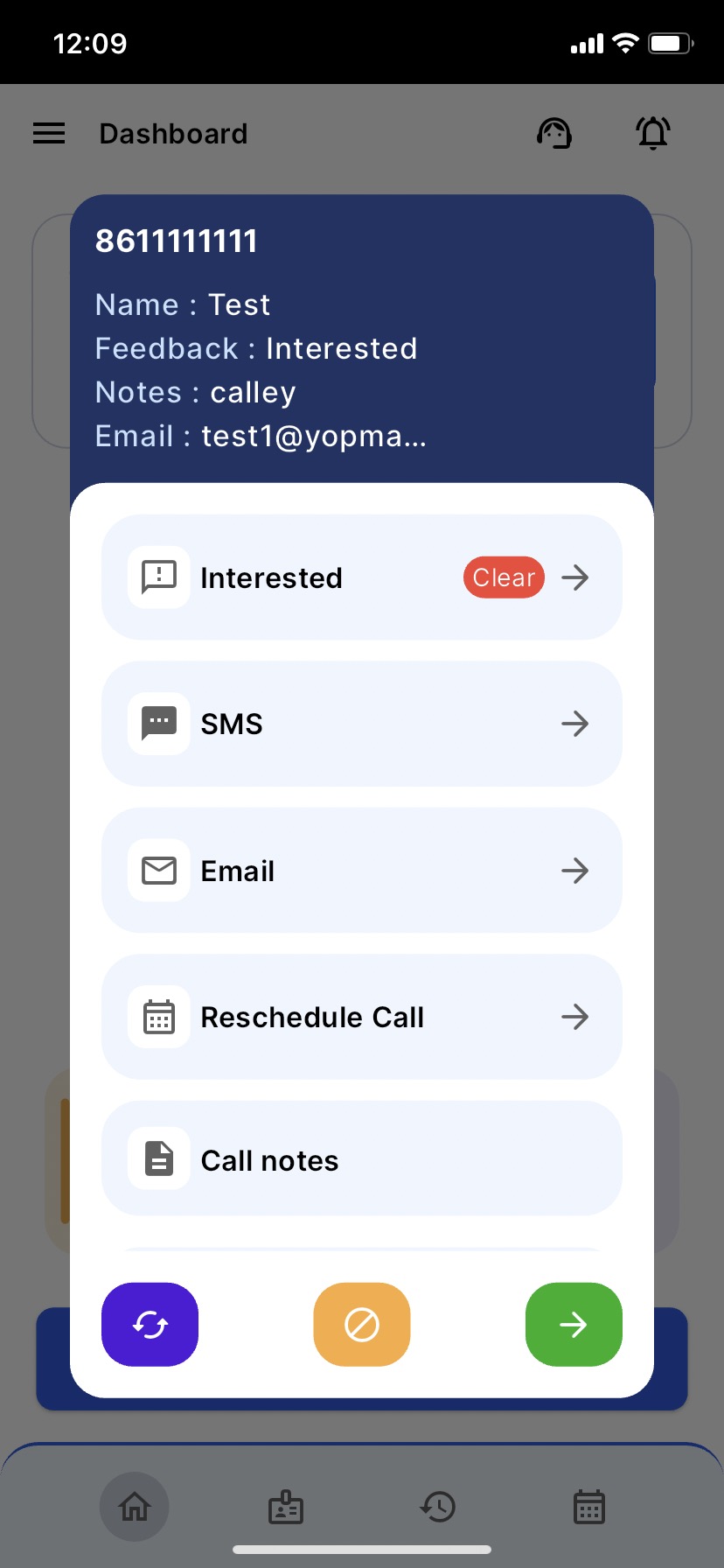Tap the orange block button
The image size is (724, 1568).
pos(362,1325)
